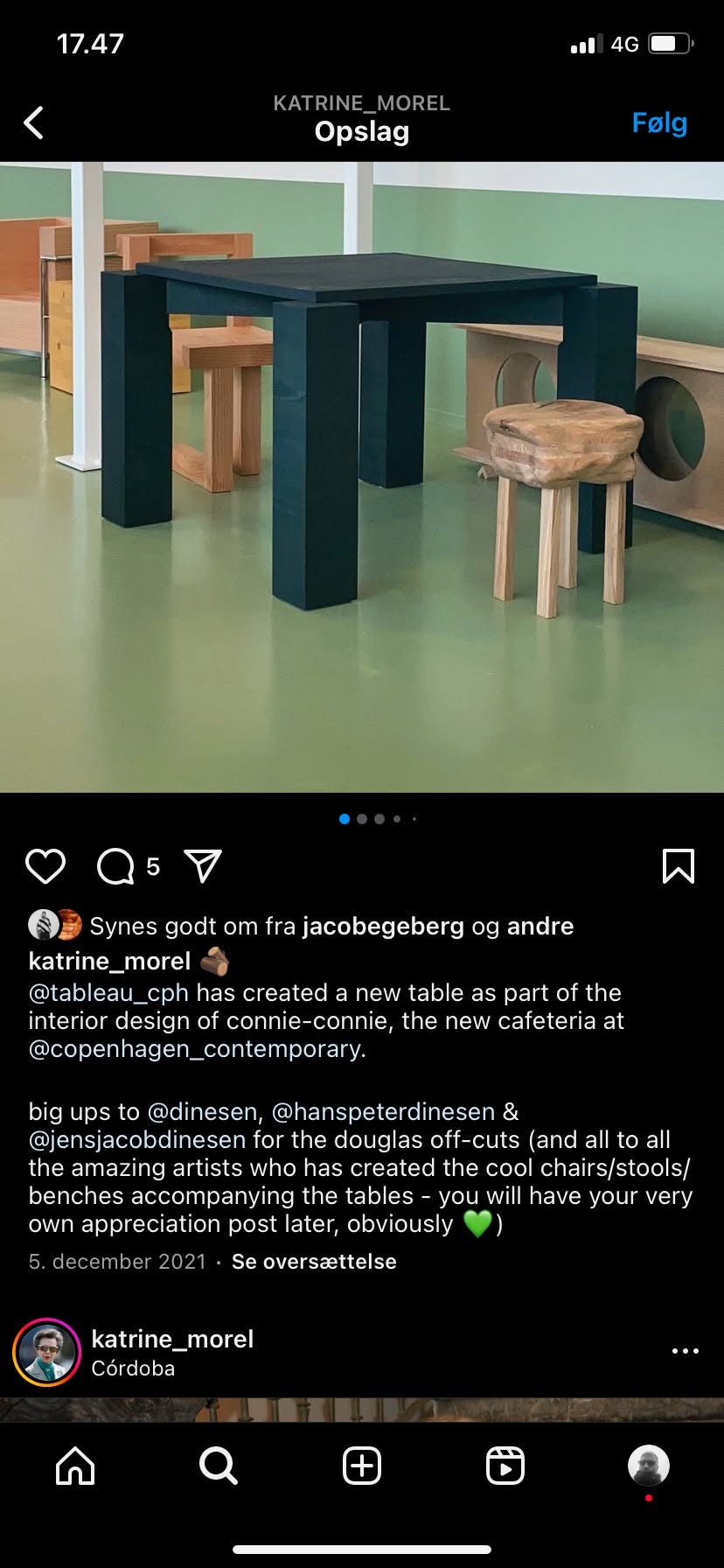This screenshot has height=1568, width=724.
Task: Open post options via the three-dot menu
Action: click(685, 1351)
